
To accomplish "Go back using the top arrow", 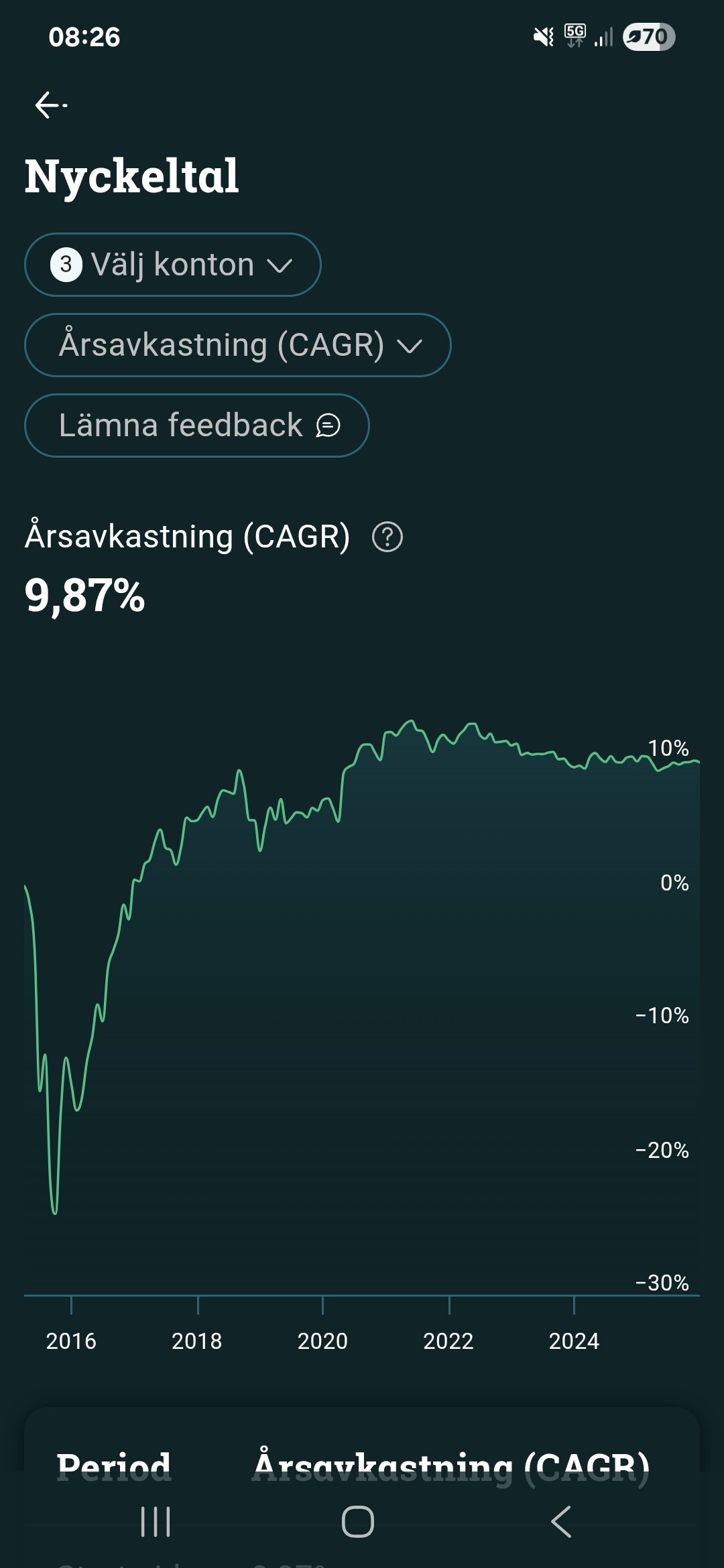I will click(51, 105).
